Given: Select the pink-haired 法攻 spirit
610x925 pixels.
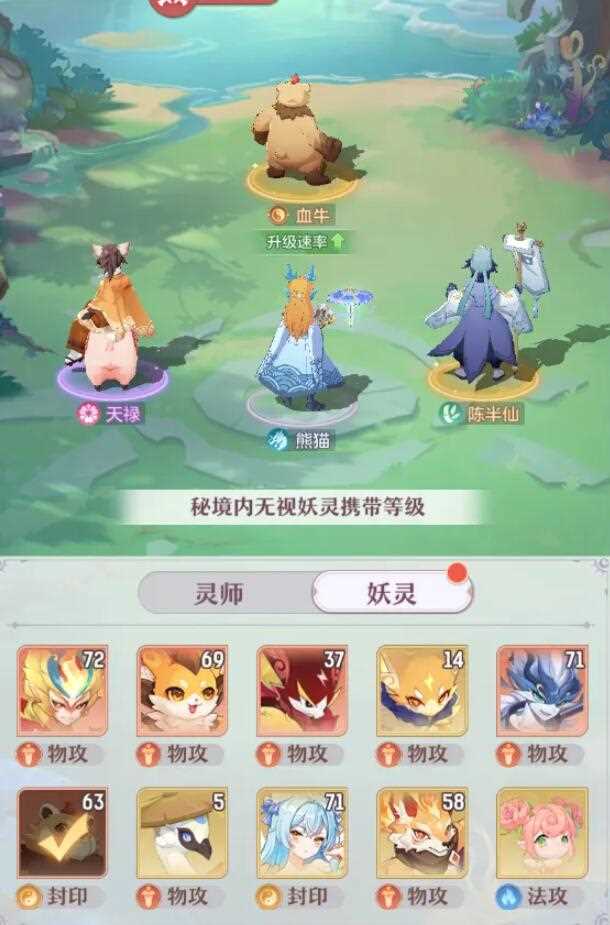Looking at the screenshot, I should point(542,833).
